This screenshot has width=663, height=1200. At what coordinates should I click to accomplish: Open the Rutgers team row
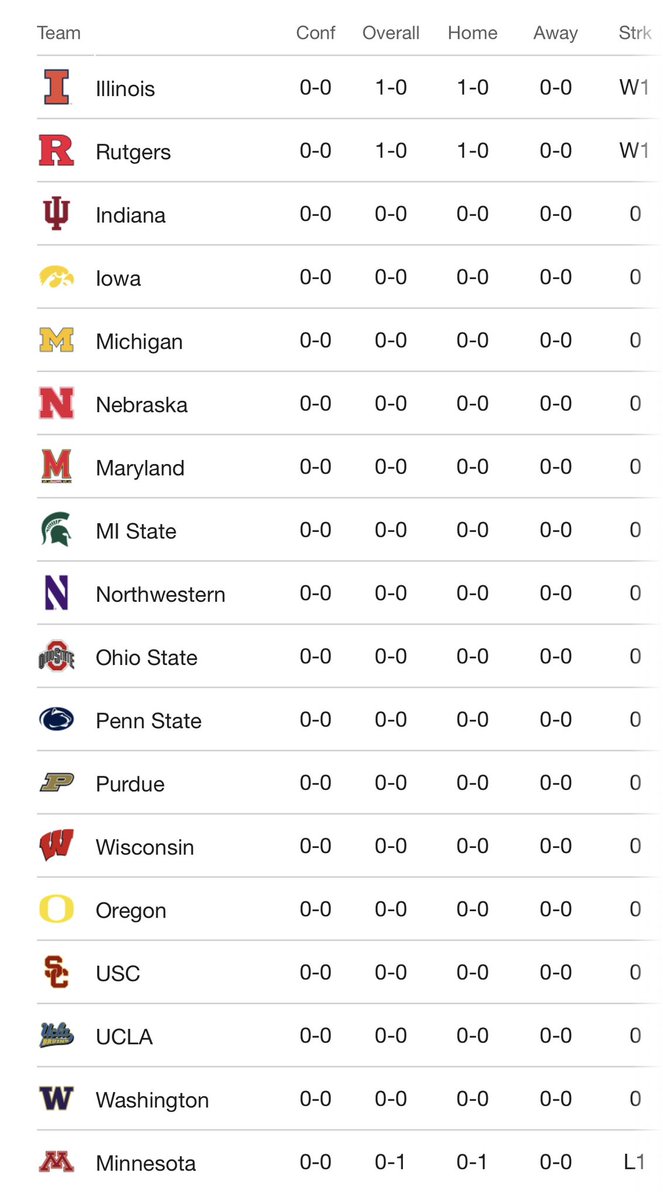click(133, 152)
